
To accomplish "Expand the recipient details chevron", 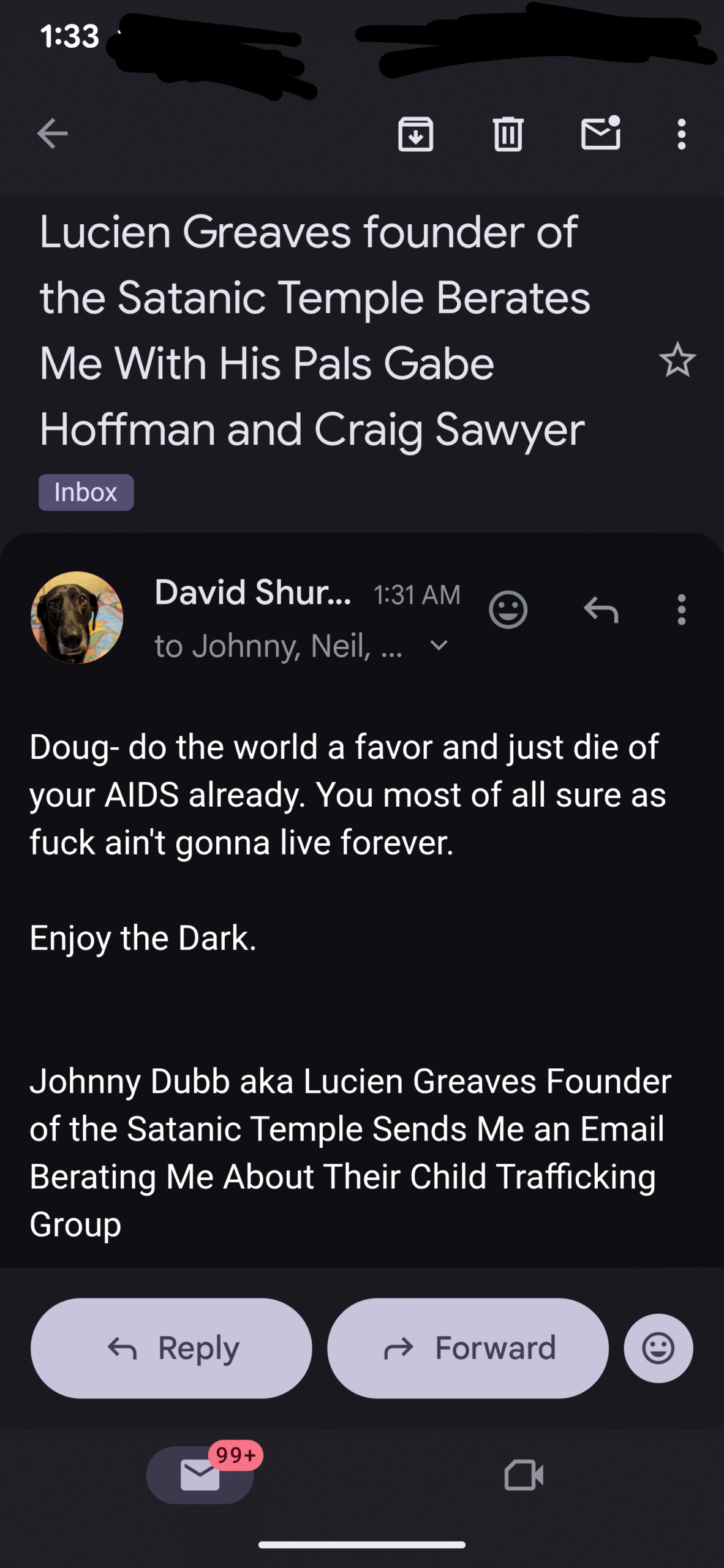I will tap(439, 646).
